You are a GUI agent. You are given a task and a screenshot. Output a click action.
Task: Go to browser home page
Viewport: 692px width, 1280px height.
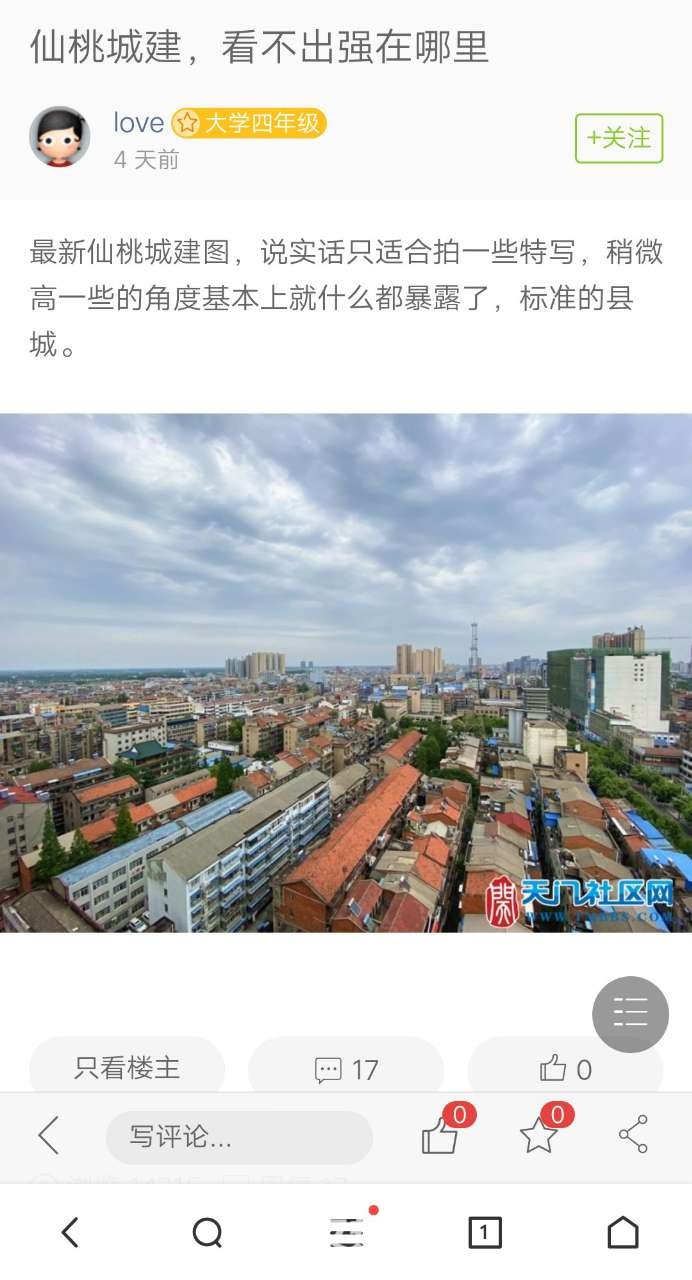[622, 1233]
